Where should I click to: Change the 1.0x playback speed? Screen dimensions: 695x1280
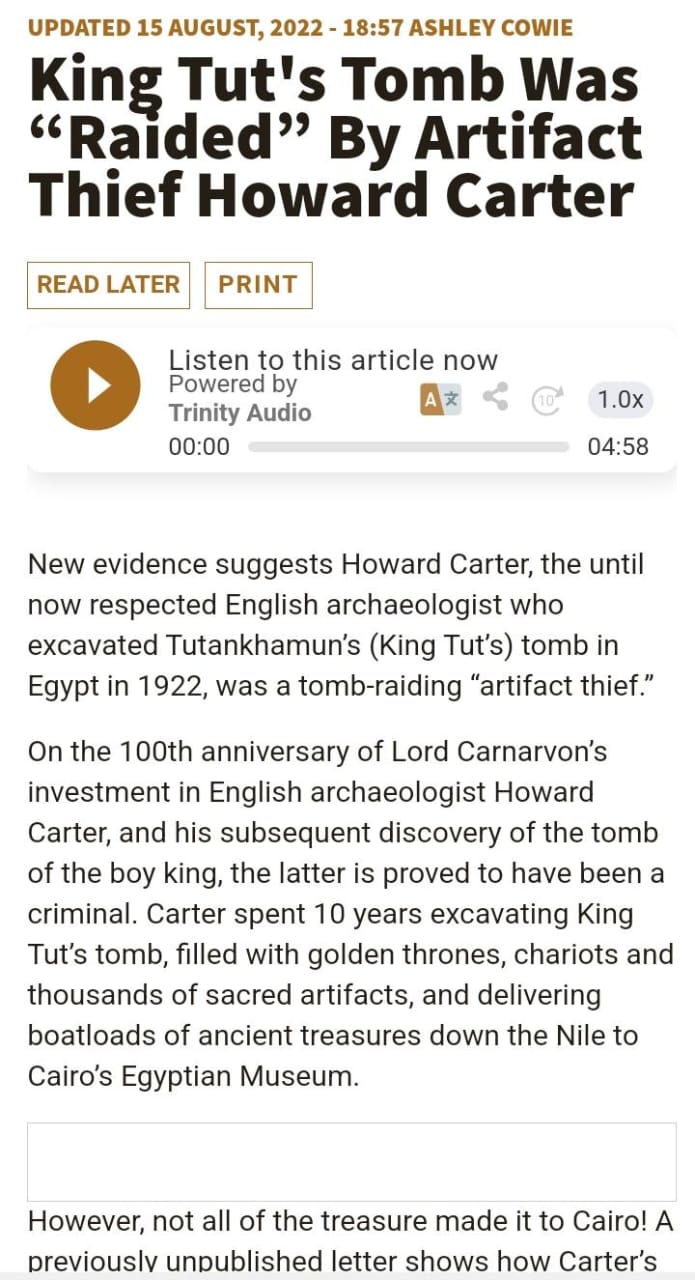pyautogui.click(x=620, y=400)
